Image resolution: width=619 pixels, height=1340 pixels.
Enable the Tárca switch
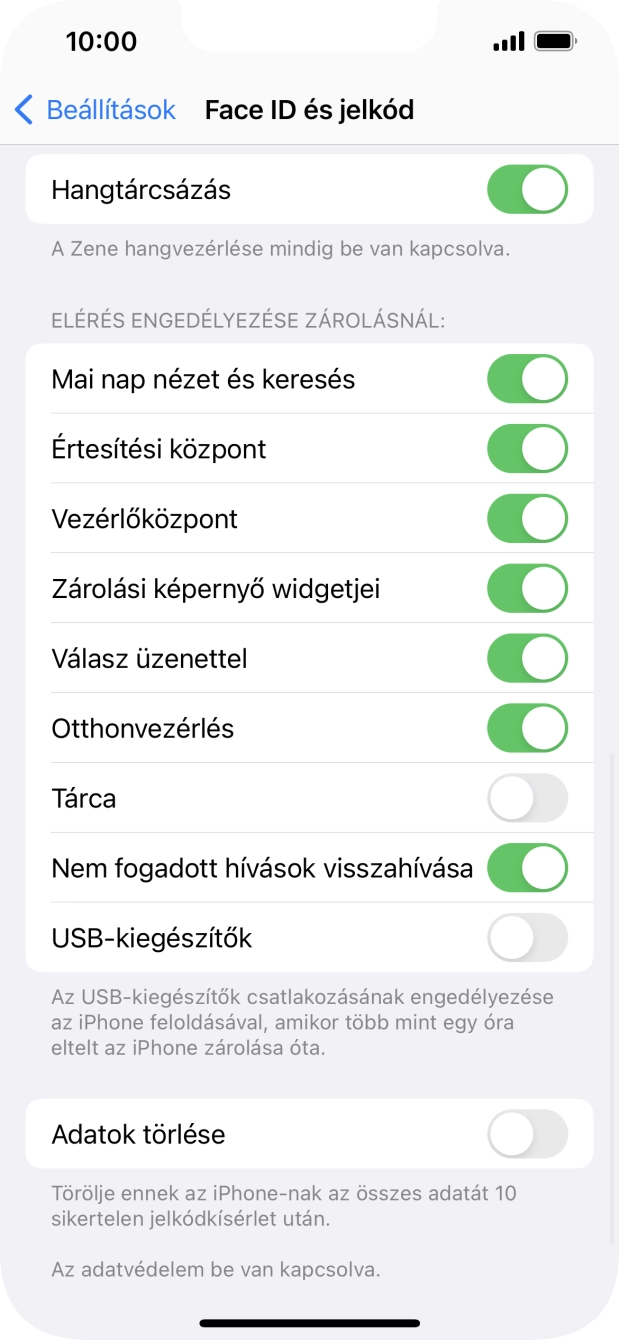[527, 798]
